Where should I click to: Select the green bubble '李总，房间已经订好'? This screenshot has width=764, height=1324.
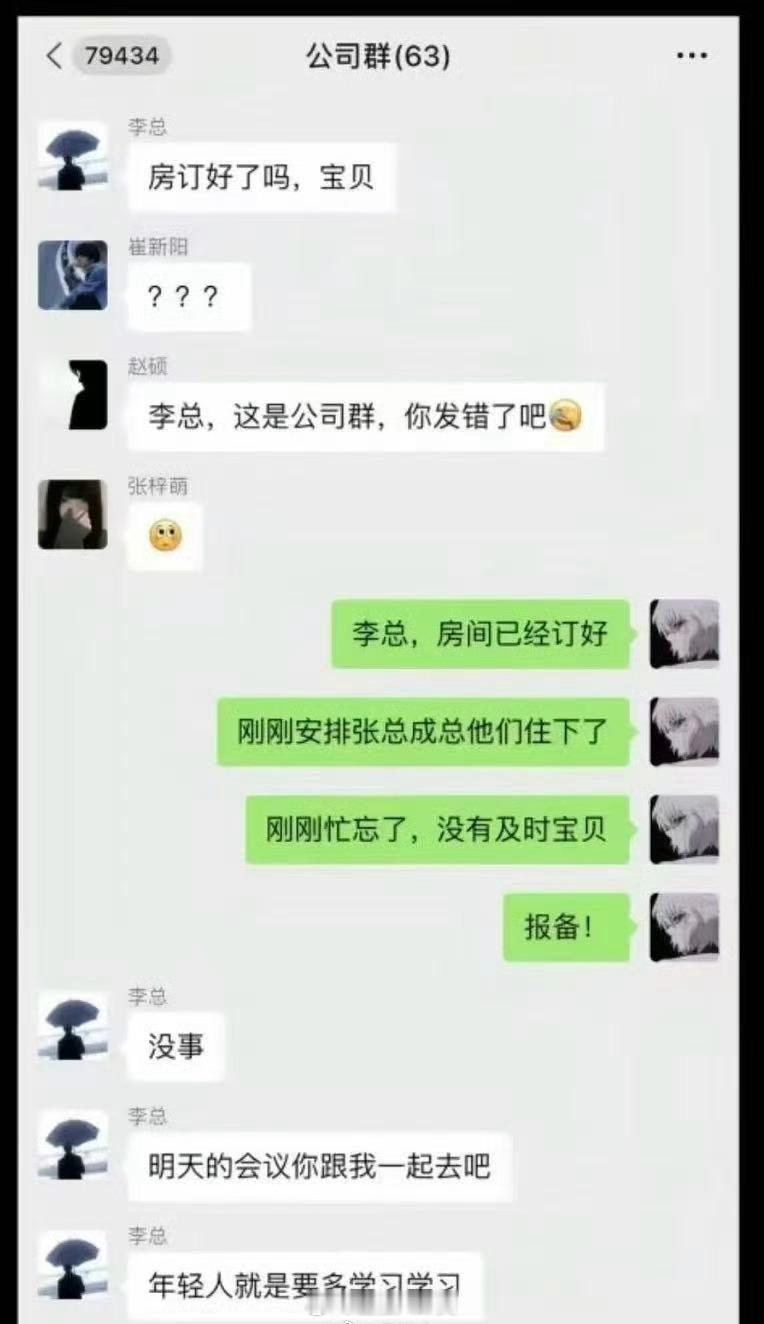480,635
